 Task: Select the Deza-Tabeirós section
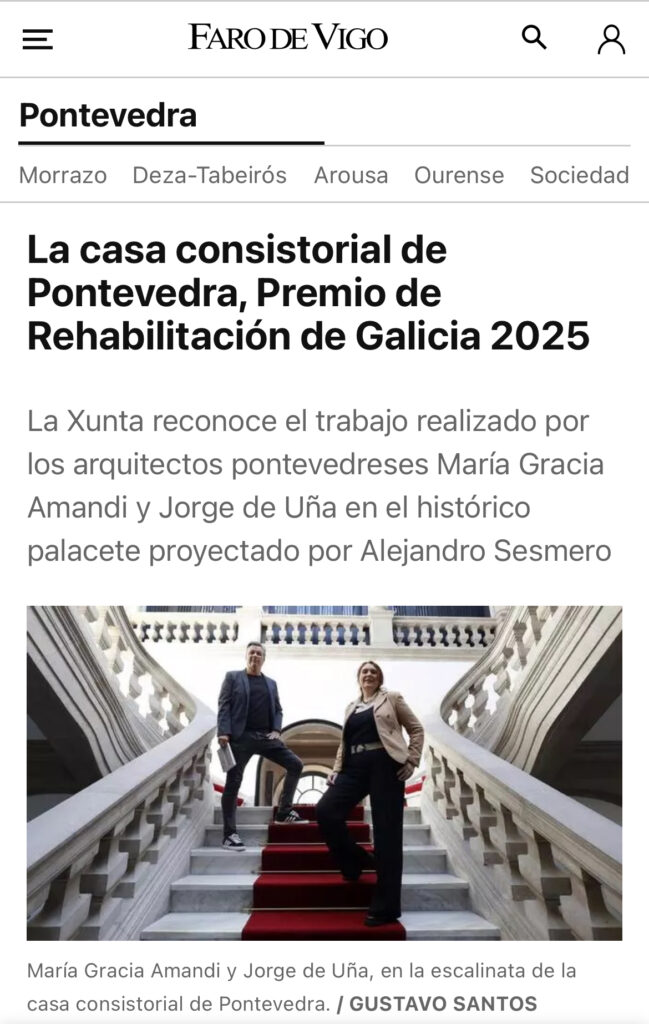pos(210,175)
